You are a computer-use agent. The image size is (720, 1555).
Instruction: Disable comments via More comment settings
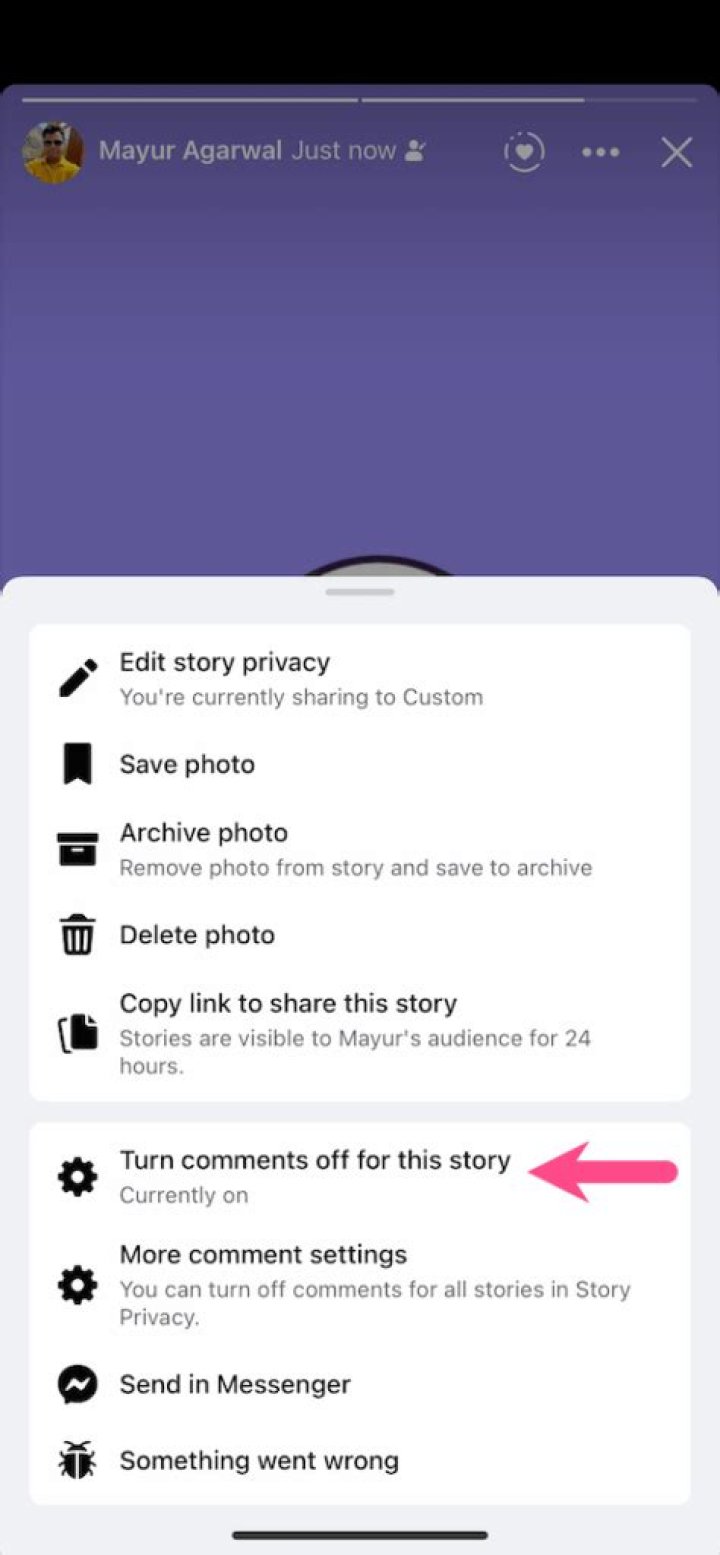(262, 1255)
